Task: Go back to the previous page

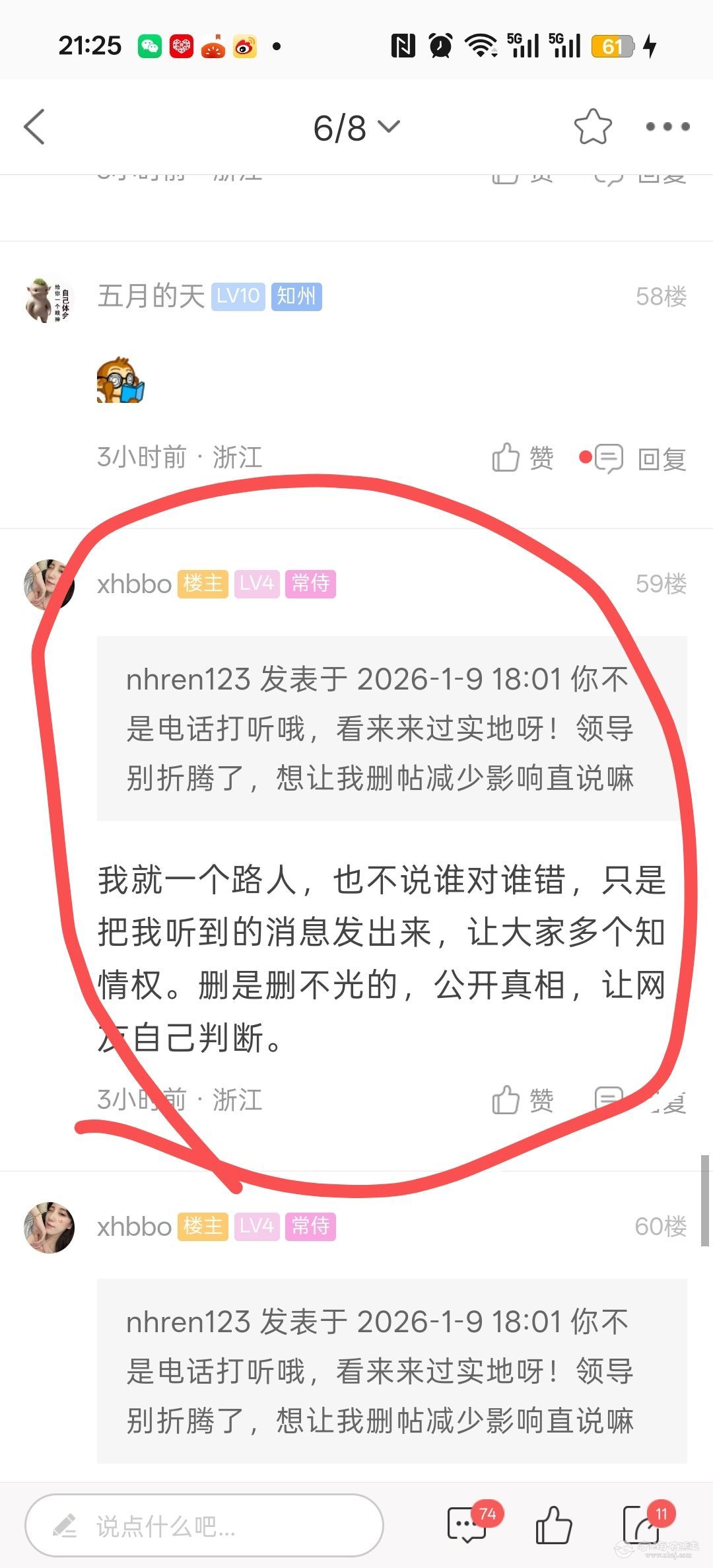Action: click(x=35, y=126)
